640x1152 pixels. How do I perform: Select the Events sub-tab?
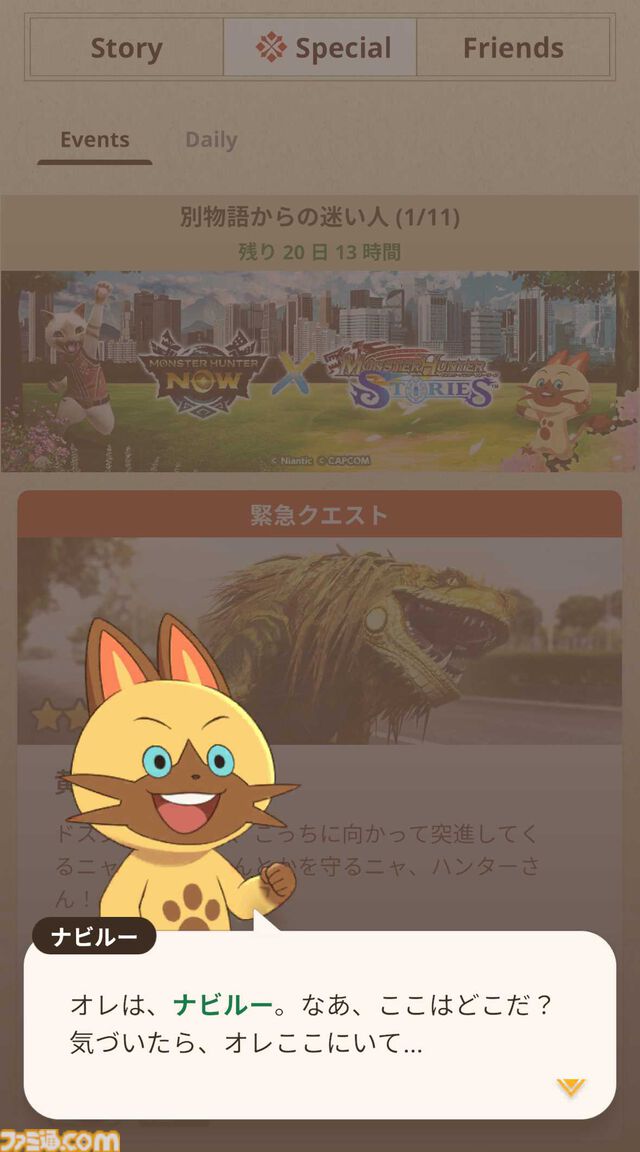(95, 140)
